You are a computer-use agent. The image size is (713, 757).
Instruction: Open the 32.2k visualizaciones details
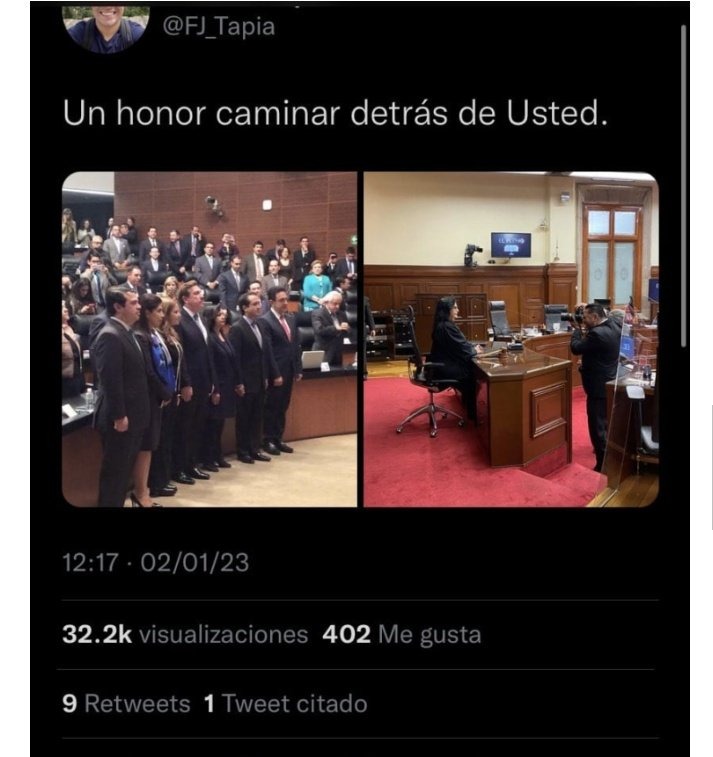coord(185,635)
